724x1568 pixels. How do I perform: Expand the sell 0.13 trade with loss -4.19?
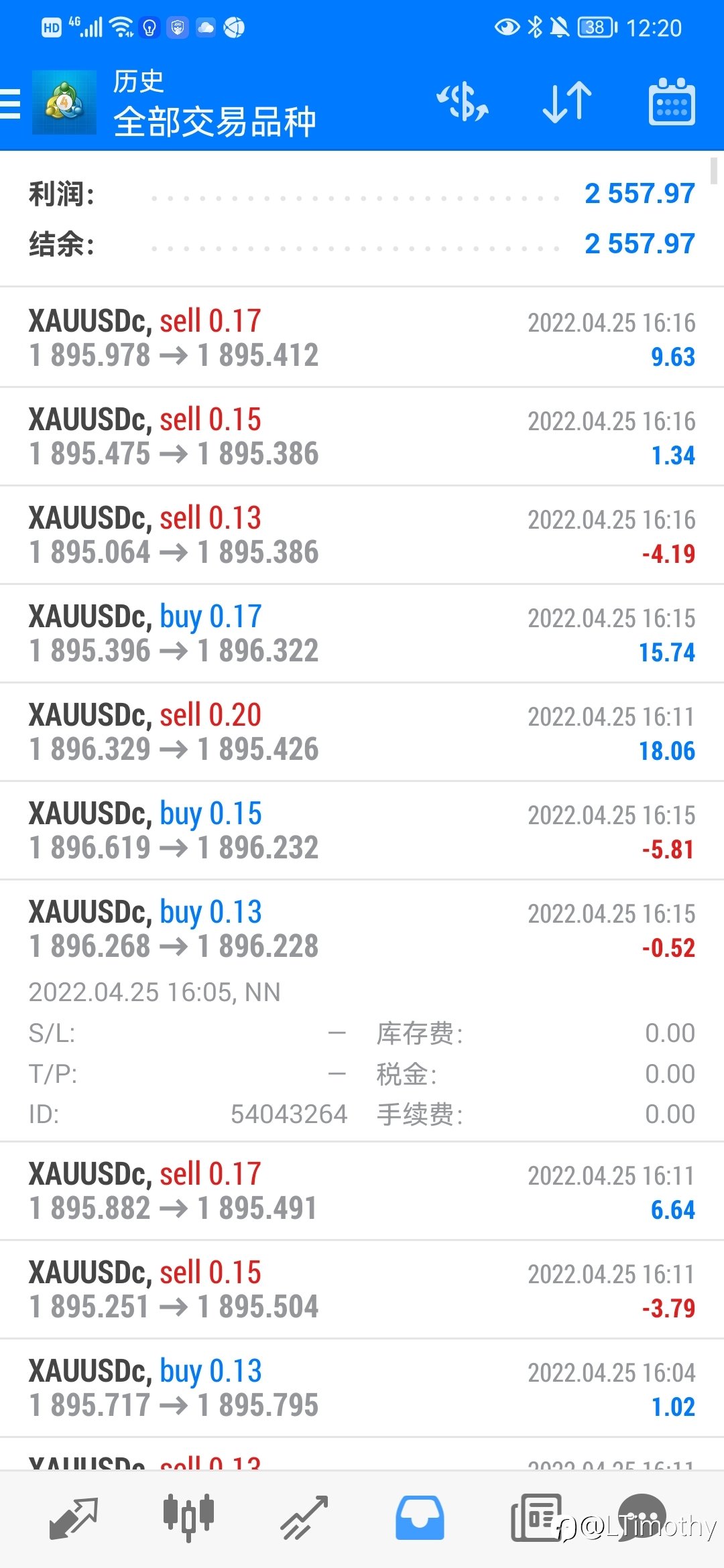tap(362, 535)
